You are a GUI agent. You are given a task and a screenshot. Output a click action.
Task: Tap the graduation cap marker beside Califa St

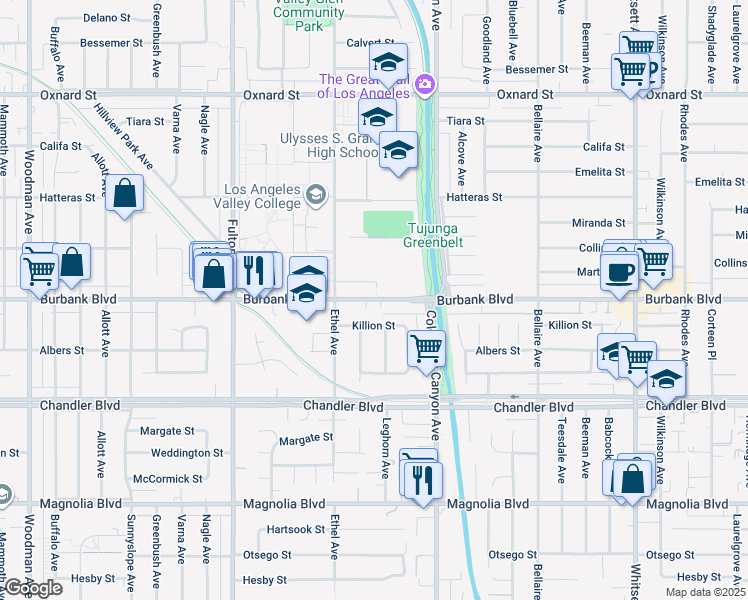point(398,152)
